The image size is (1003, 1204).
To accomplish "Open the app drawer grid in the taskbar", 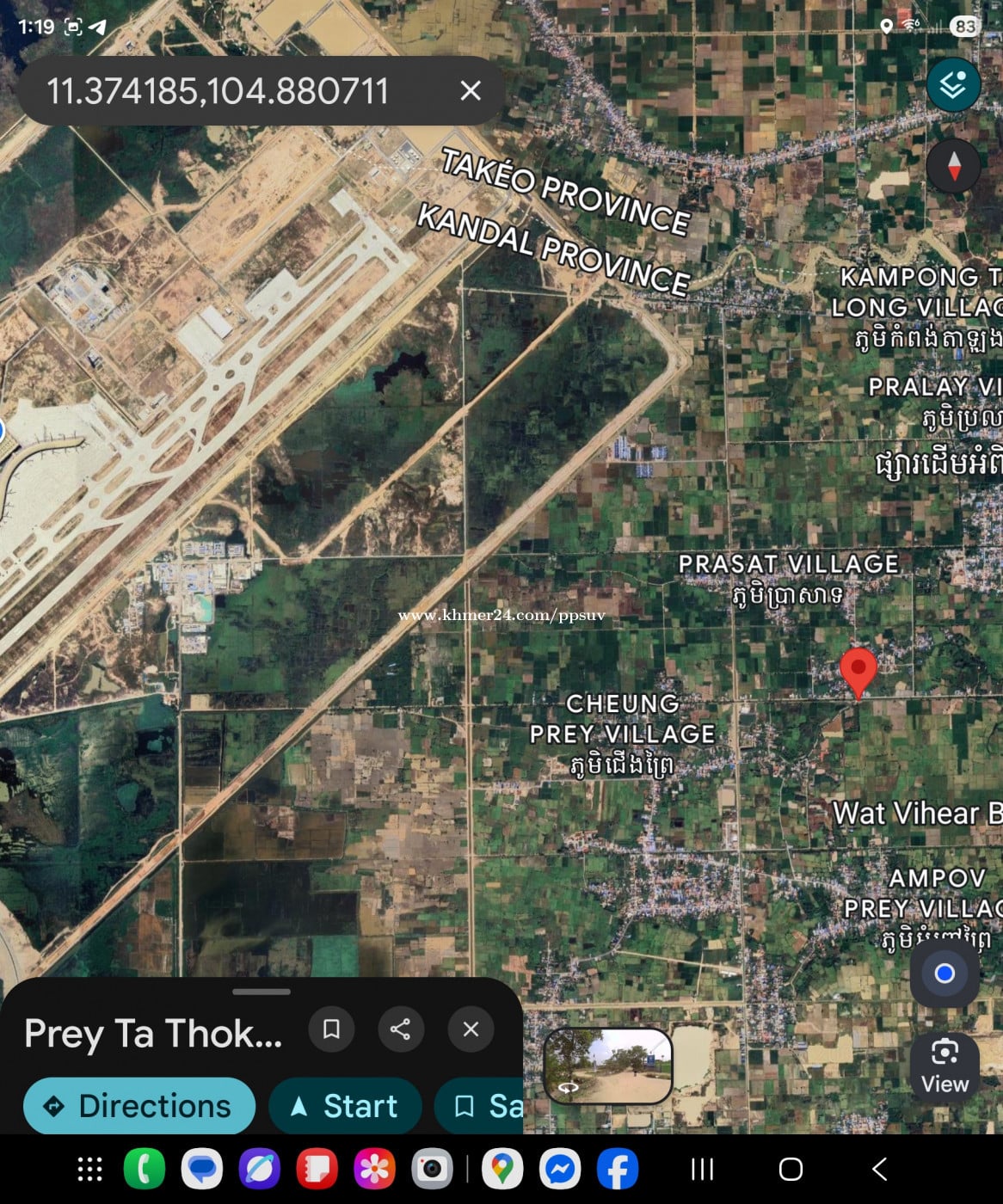I will click(x=89, y=1169).
